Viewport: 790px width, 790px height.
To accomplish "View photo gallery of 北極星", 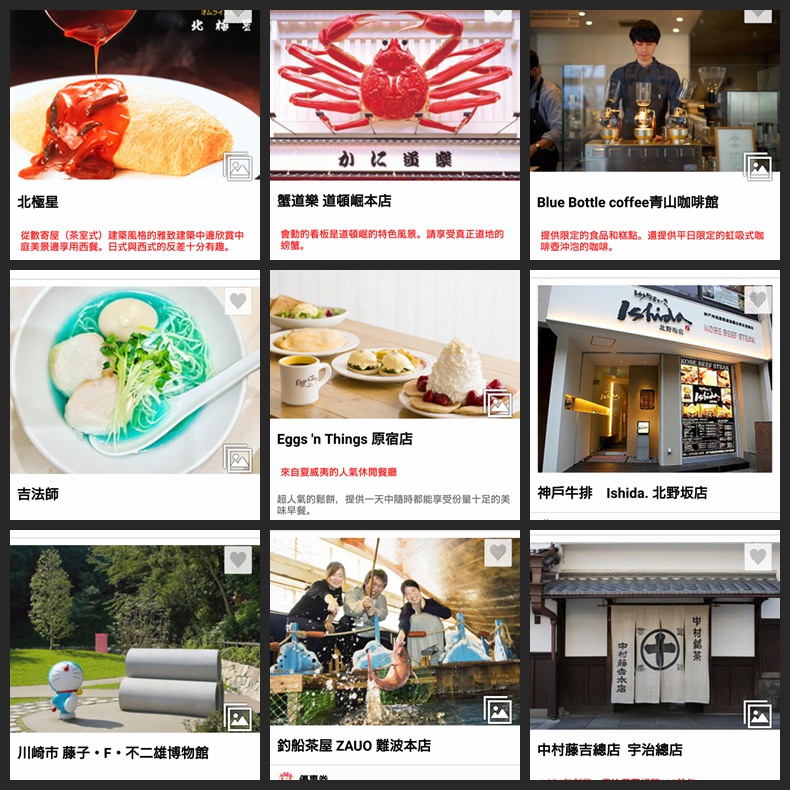I will point(237,166).
